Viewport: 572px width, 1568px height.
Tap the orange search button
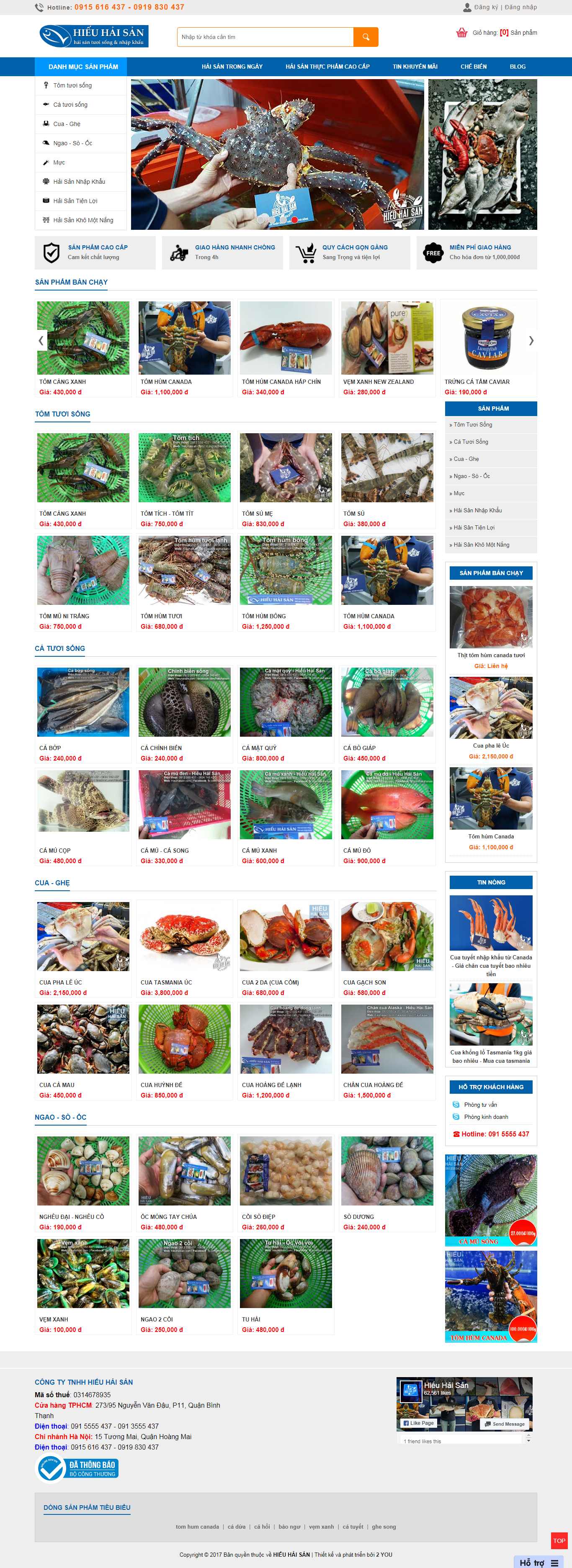click(x=366, y=37)
